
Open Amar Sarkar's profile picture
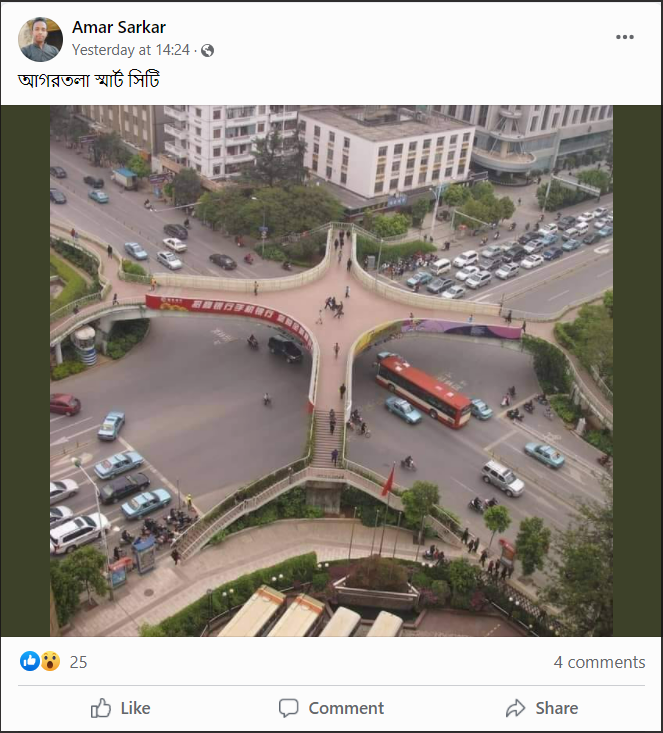coord(40,39)
